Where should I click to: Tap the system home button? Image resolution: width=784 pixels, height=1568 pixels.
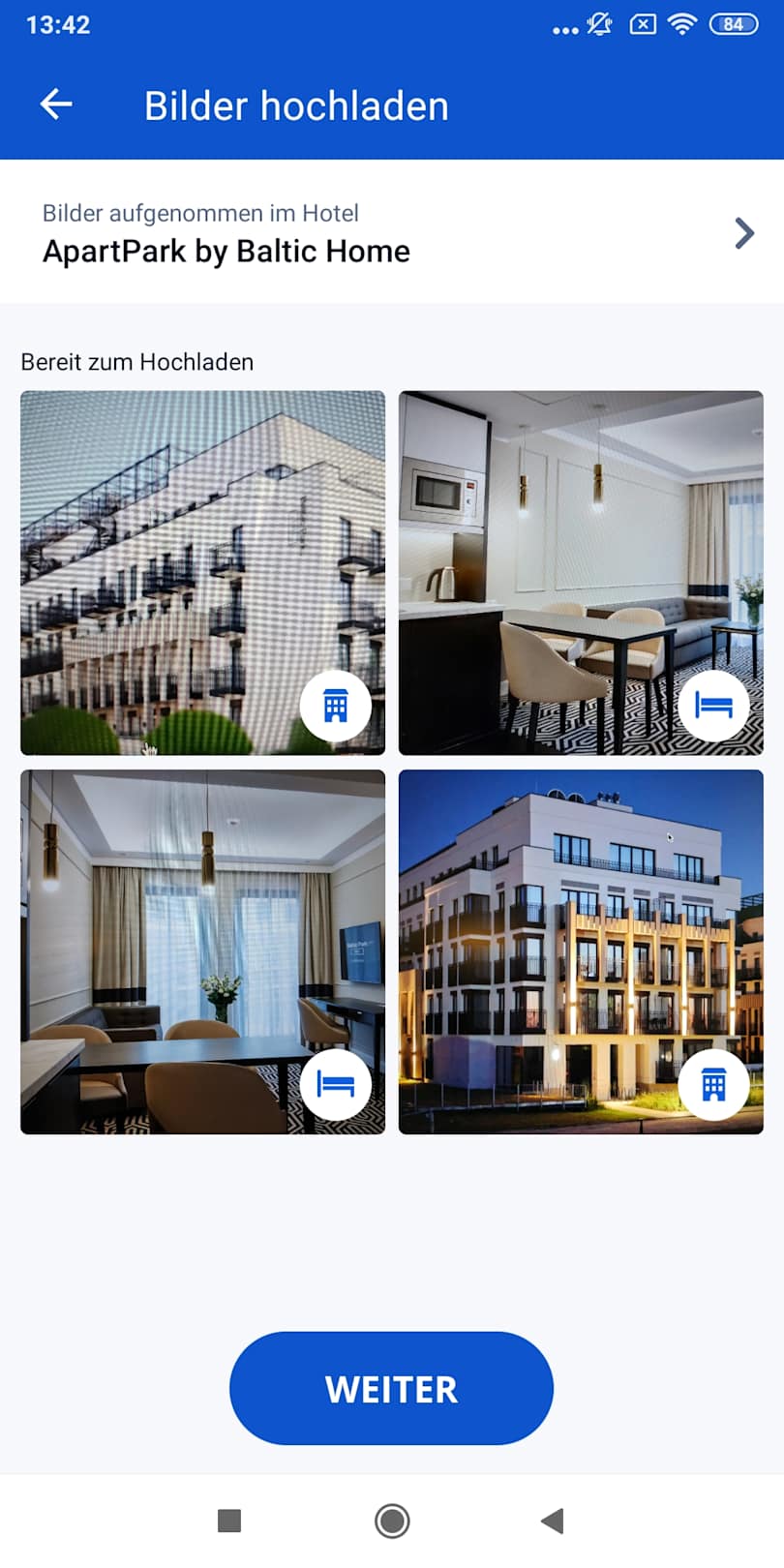coord(392,1521)
